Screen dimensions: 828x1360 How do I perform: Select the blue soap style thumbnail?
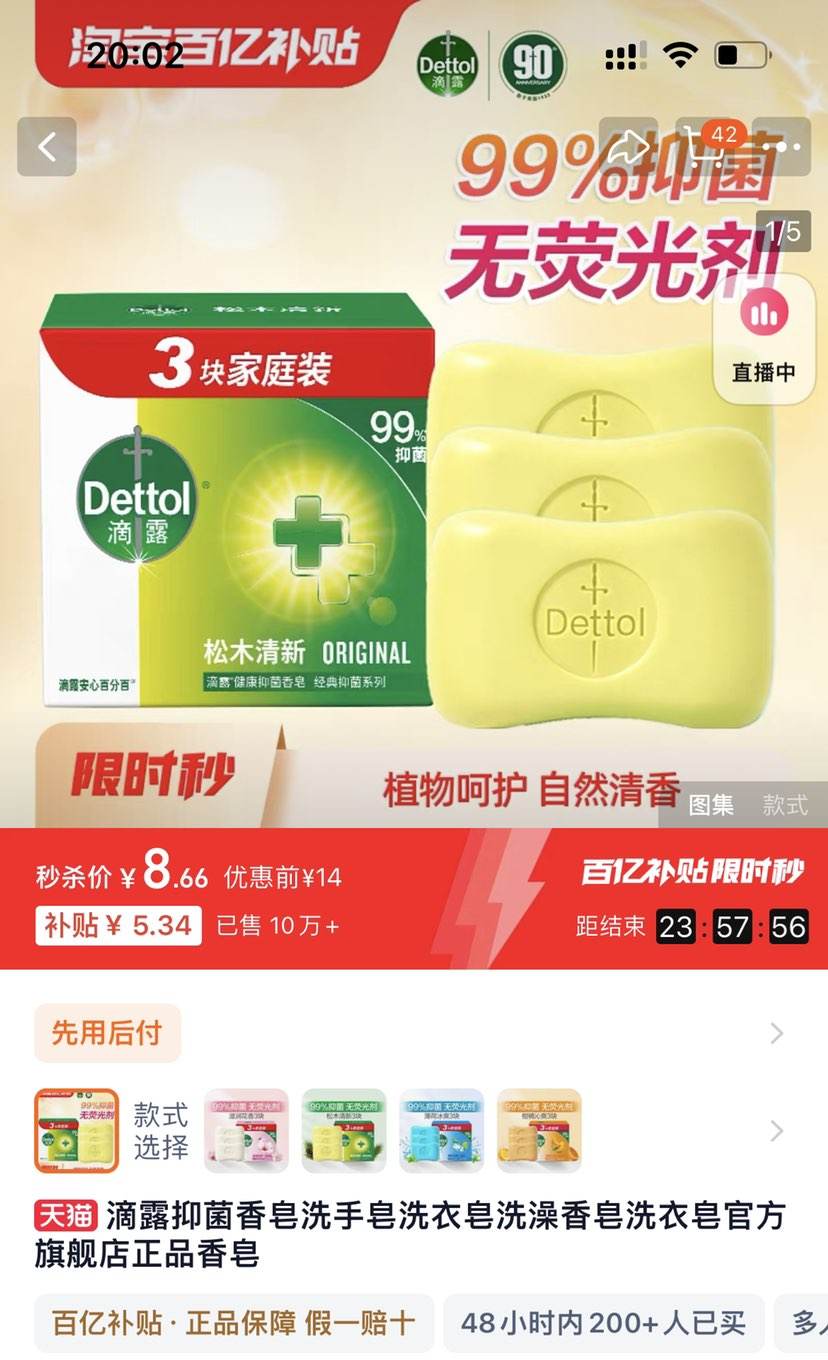(442, 1131)
